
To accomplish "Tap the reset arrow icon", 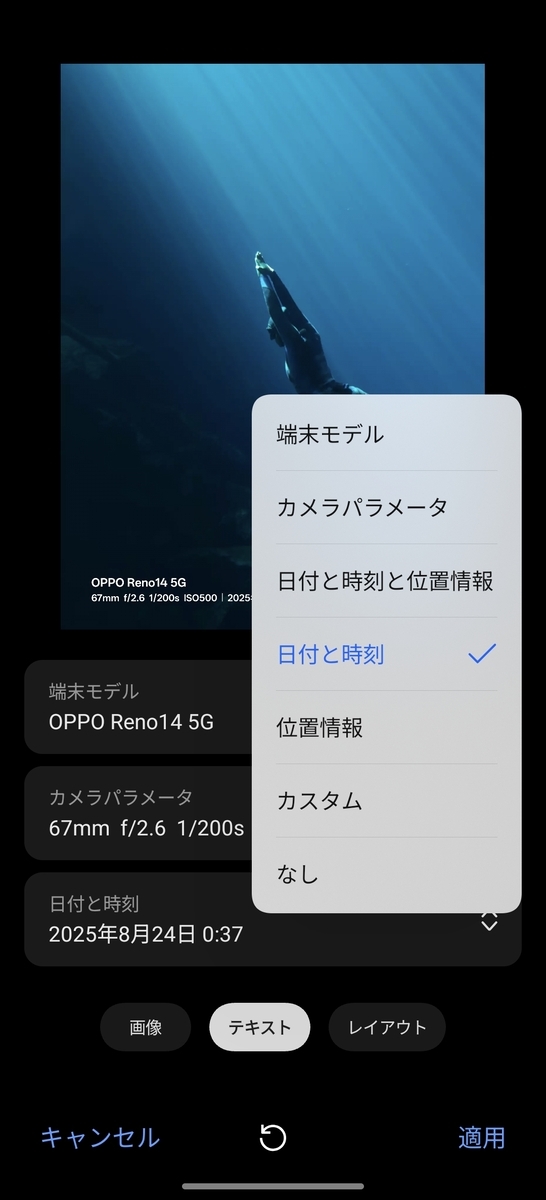I will point(273,1137).
